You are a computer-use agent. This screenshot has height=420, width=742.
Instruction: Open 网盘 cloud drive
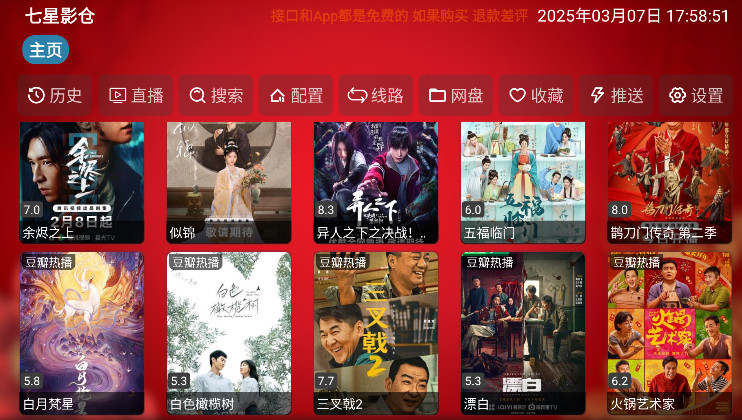456,96
